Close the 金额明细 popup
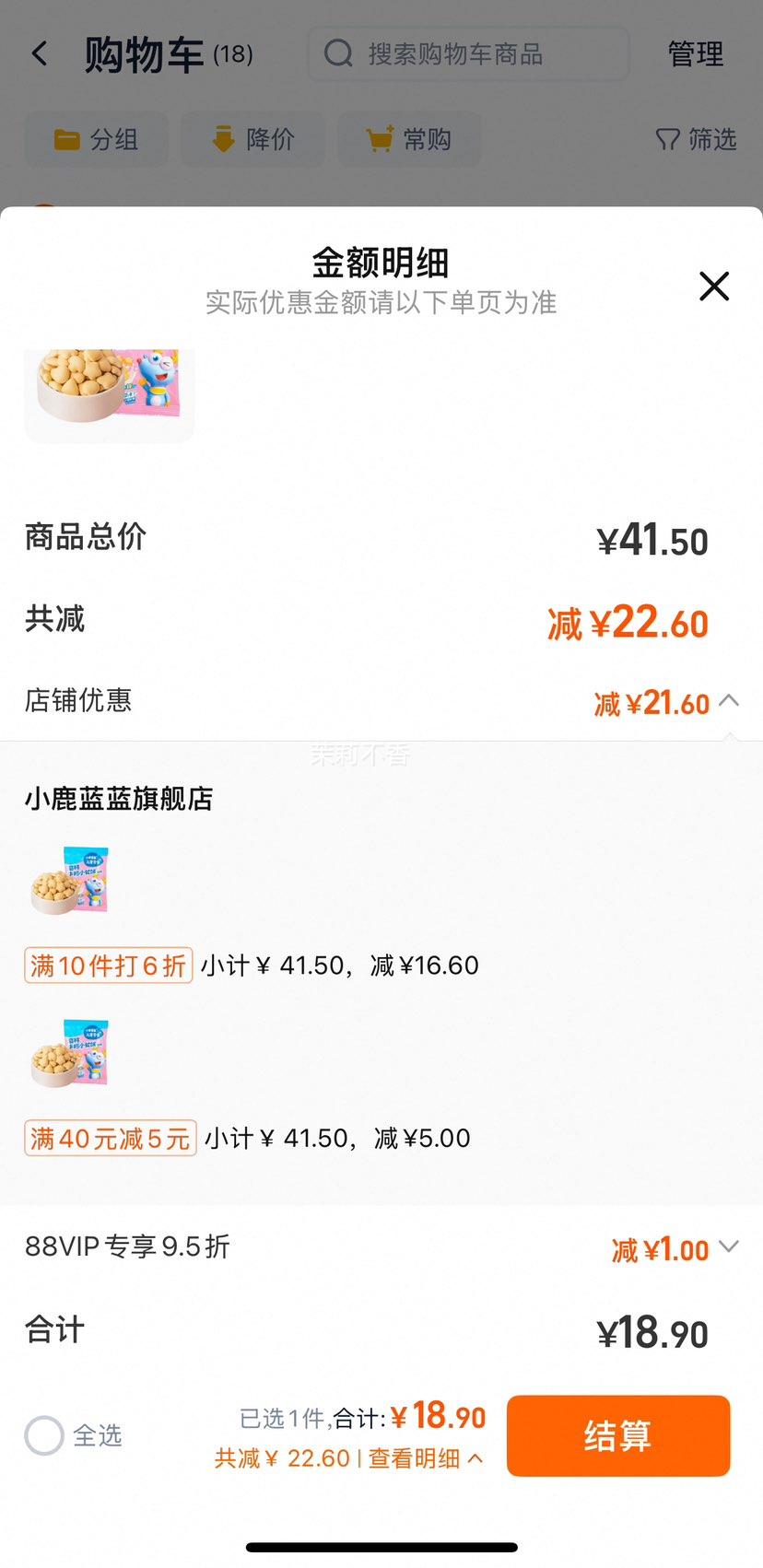This screenshot has width=763, height=1568. tap(713, 287)
